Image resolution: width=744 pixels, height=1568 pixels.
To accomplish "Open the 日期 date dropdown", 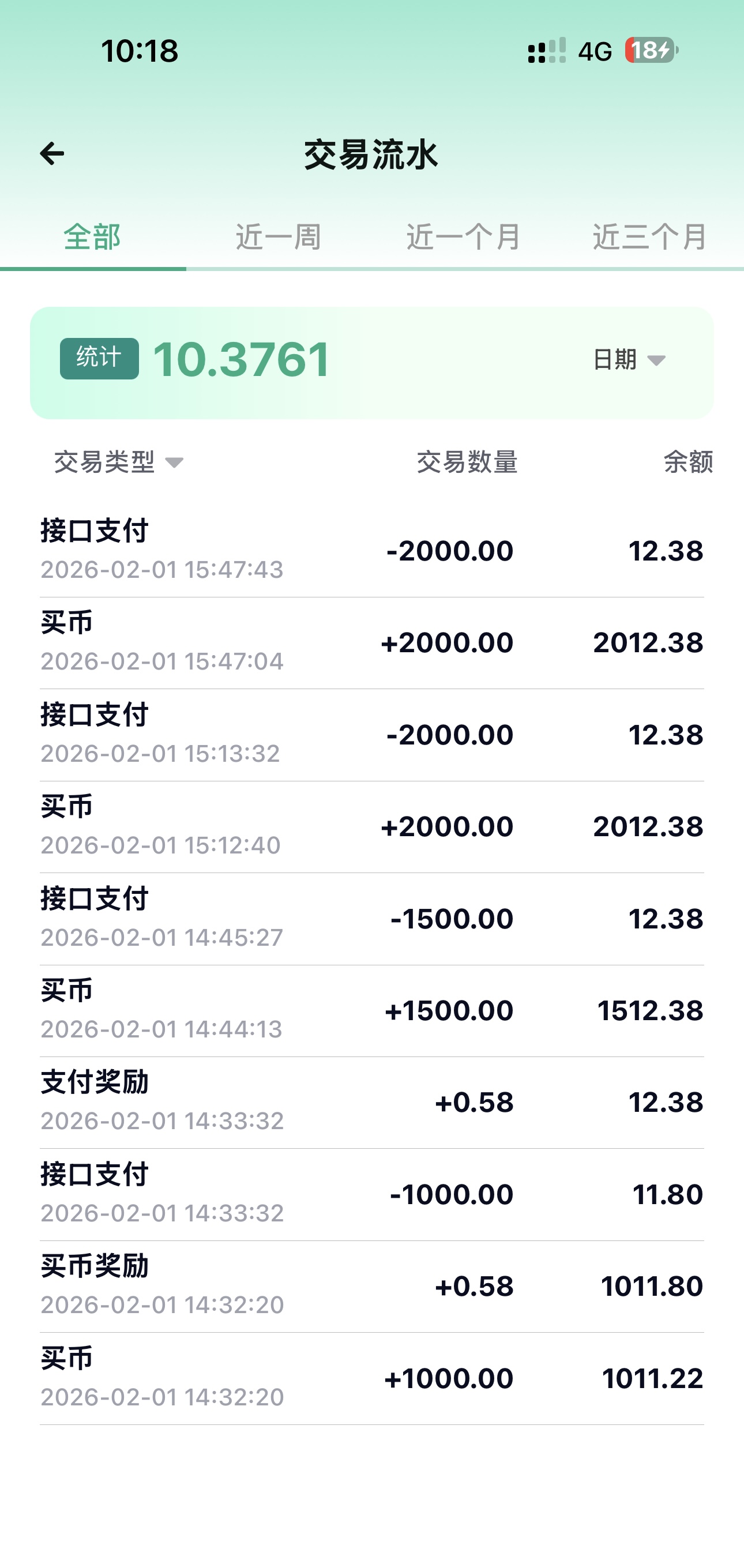I will tap(629, 360).
